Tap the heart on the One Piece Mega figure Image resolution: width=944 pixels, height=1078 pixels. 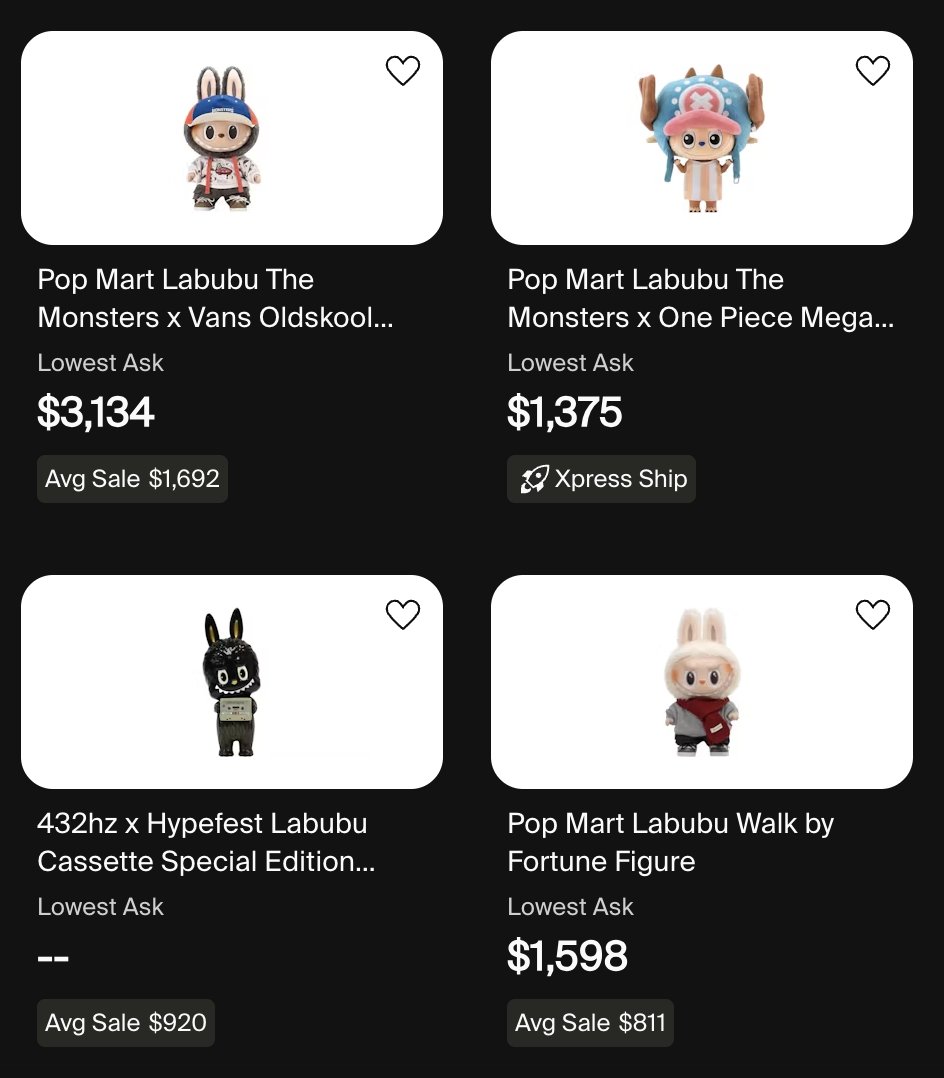click(x=873, y=70)
